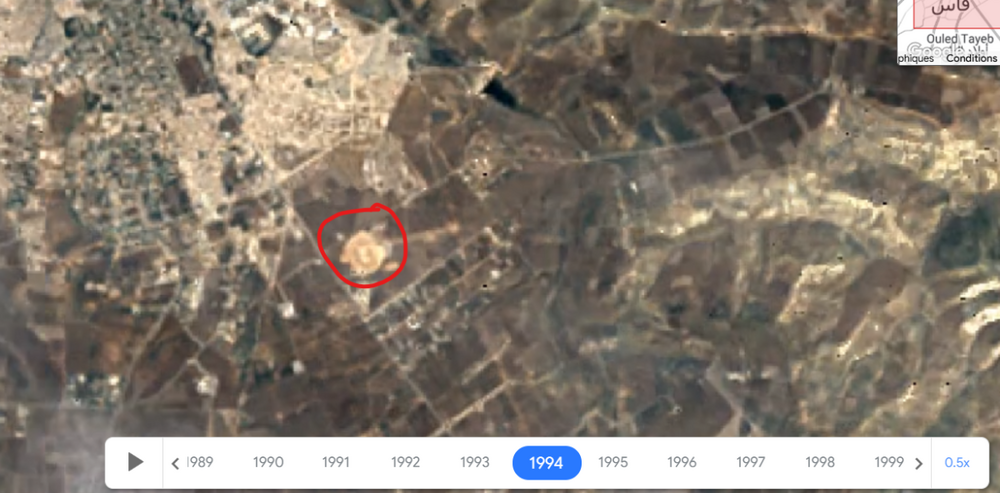
Task: Go to year 1992
Action: point(405,462)
